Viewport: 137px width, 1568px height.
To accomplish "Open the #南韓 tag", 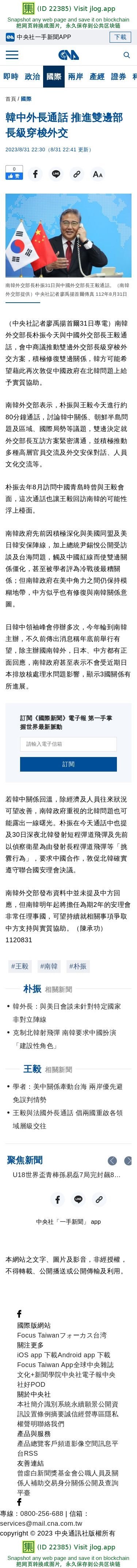I will 49,966.
